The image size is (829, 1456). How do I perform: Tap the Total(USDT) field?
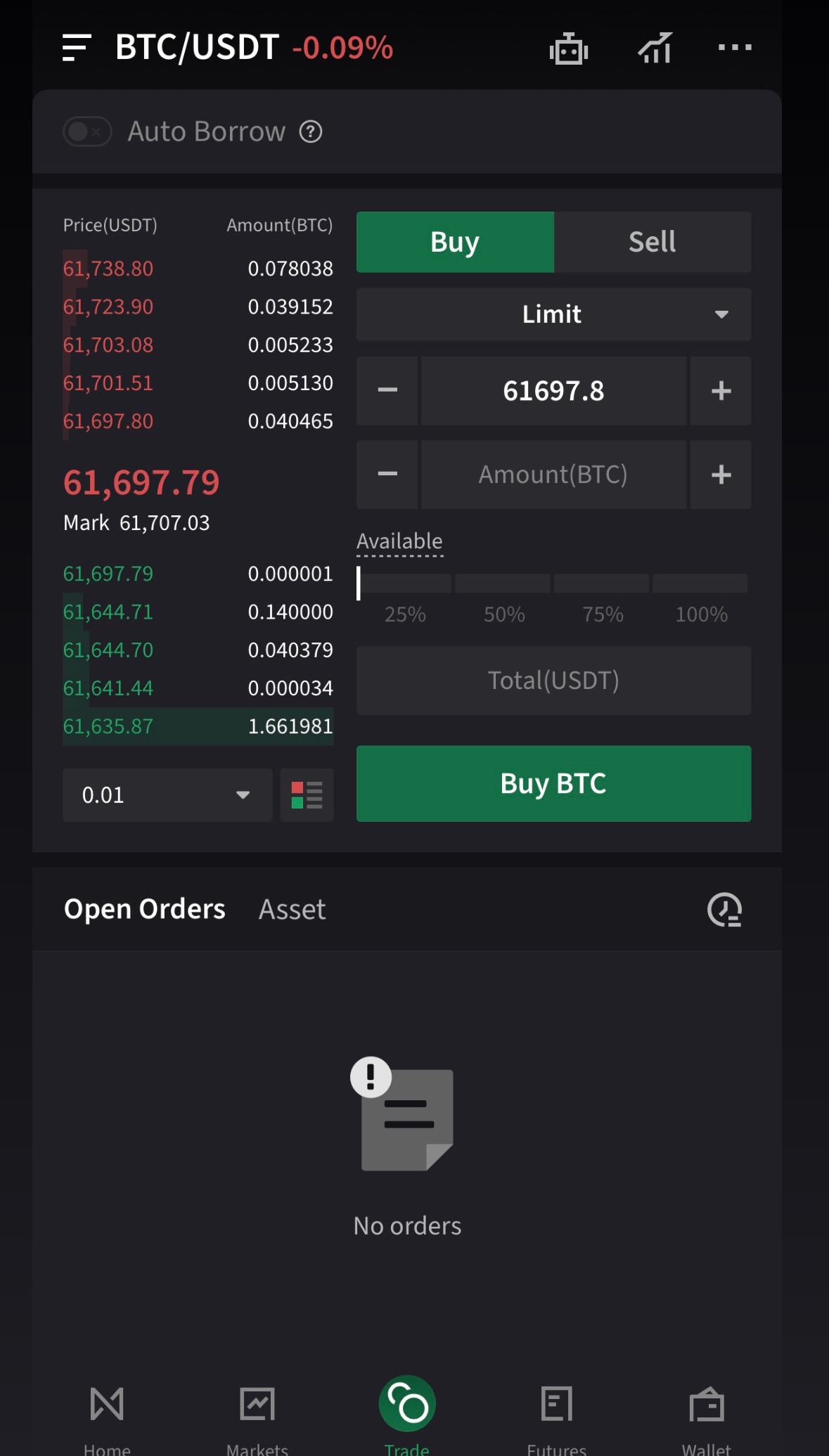553,681
